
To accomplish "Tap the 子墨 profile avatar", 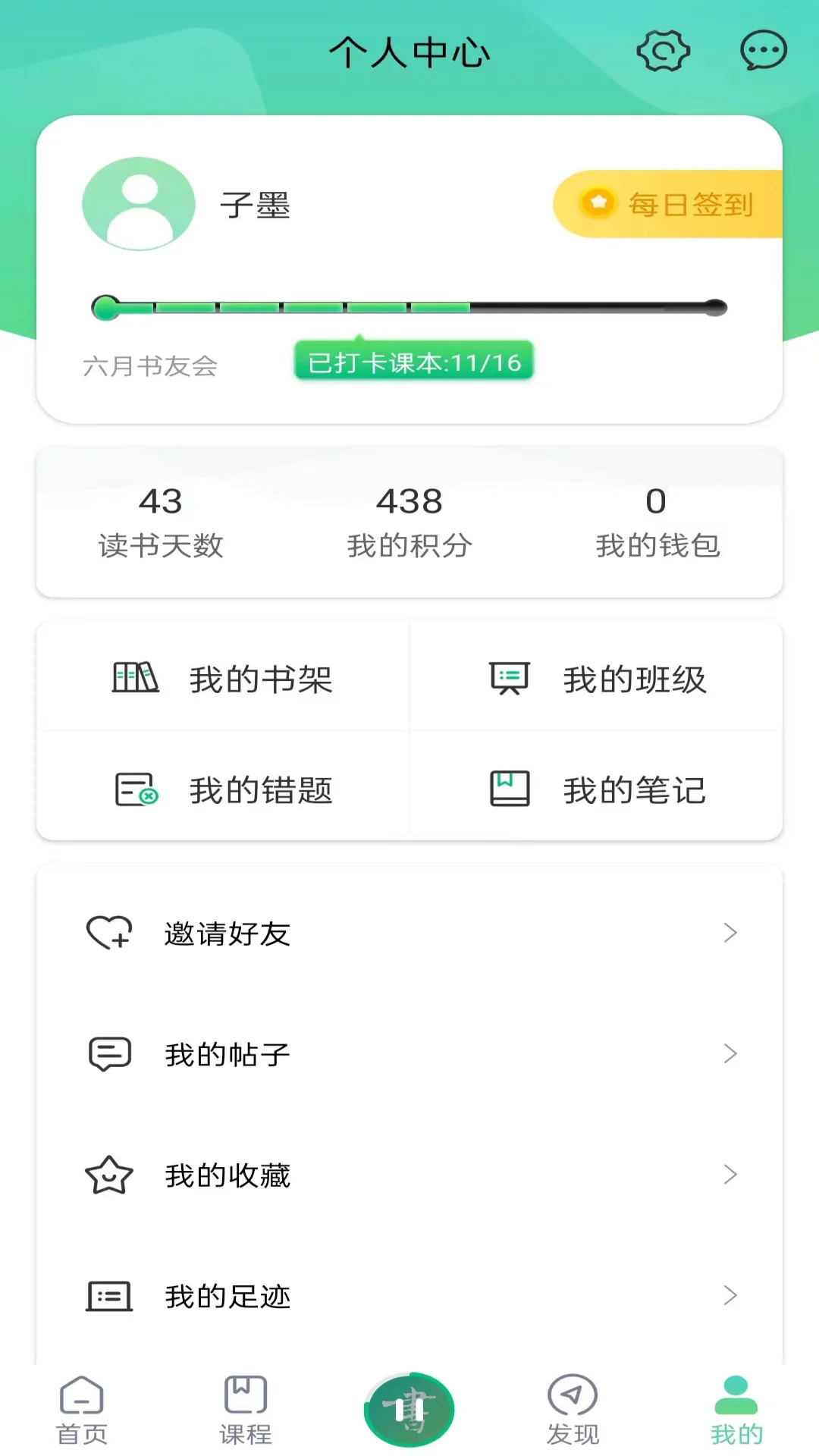I will 137,203.
